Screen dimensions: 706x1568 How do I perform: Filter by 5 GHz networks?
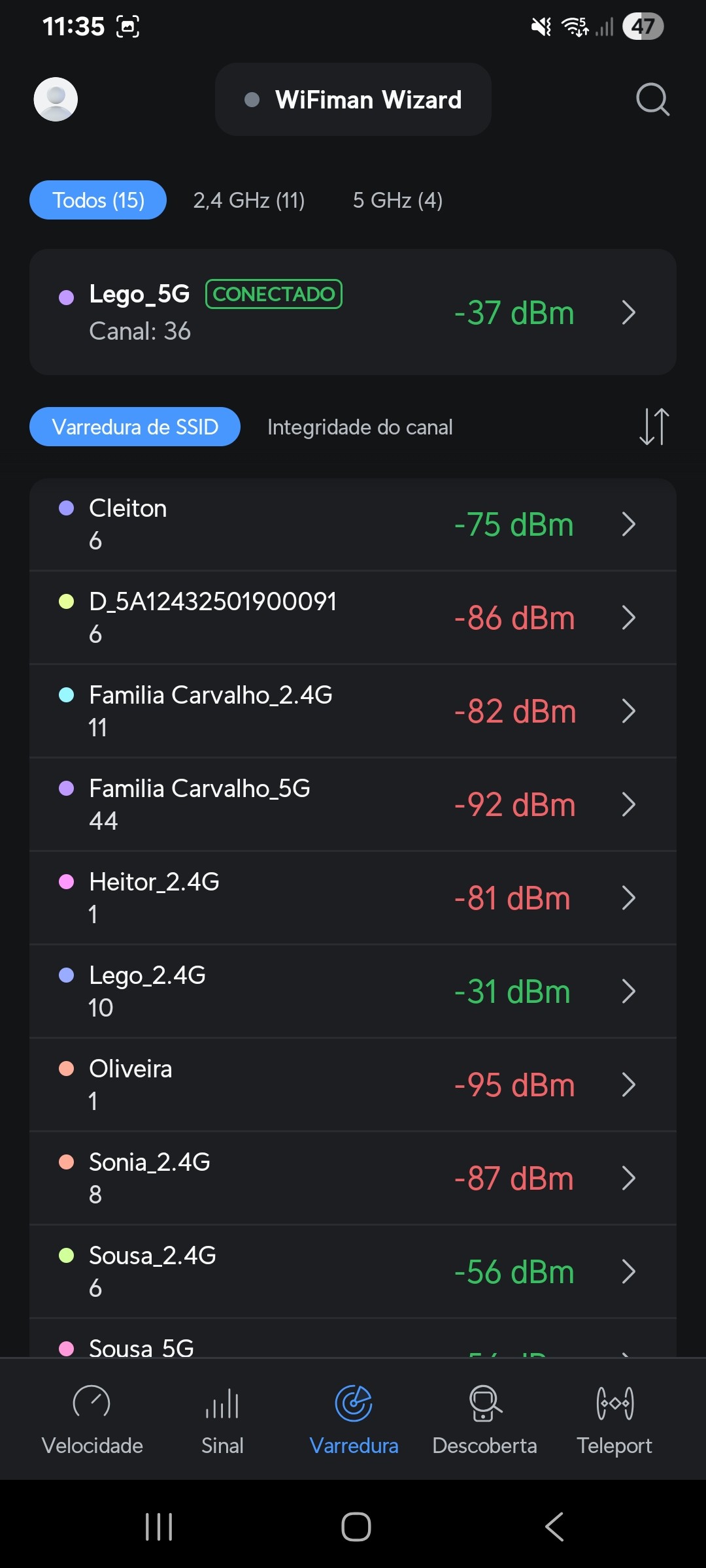(397, 200)
